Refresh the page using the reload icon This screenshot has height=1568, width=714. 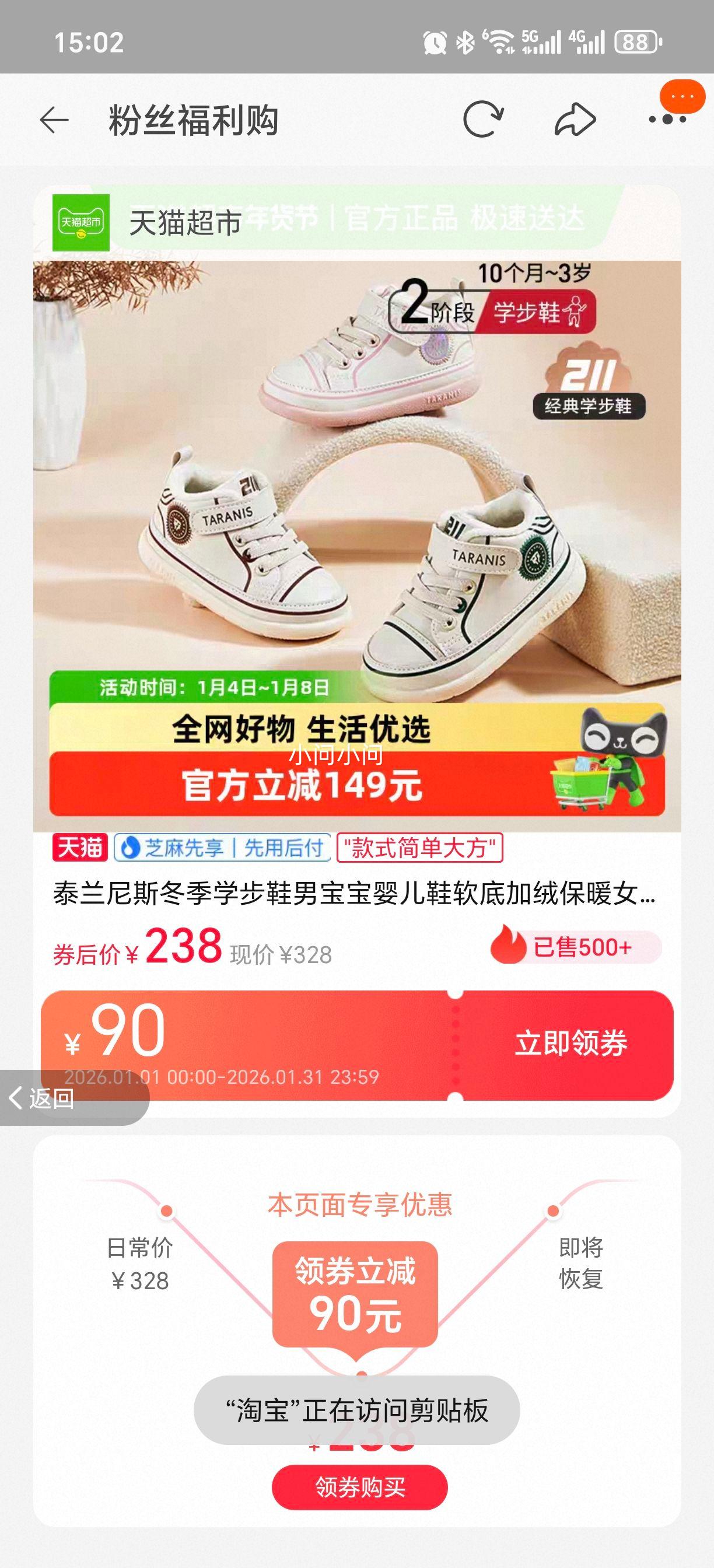[x=482, y=121]
